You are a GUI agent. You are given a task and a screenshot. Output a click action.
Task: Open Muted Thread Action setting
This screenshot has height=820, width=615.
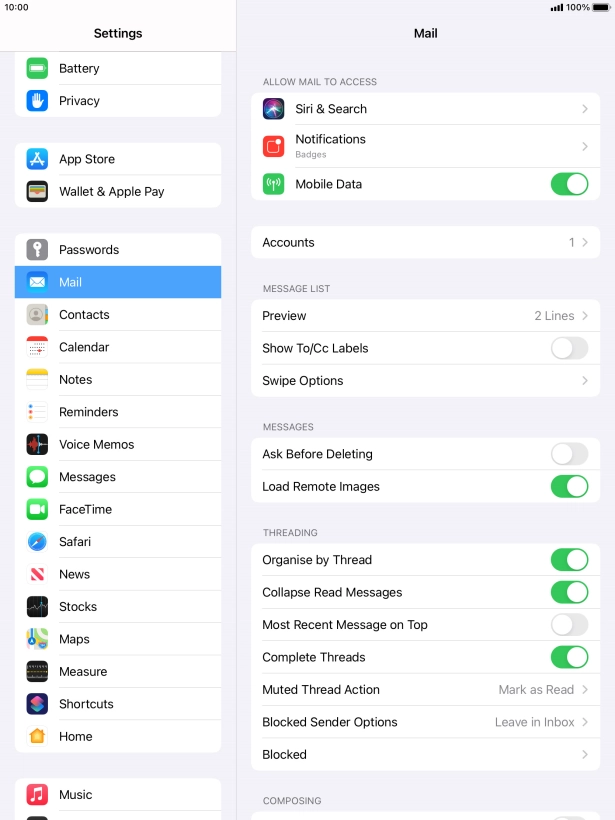coord(425,690)
